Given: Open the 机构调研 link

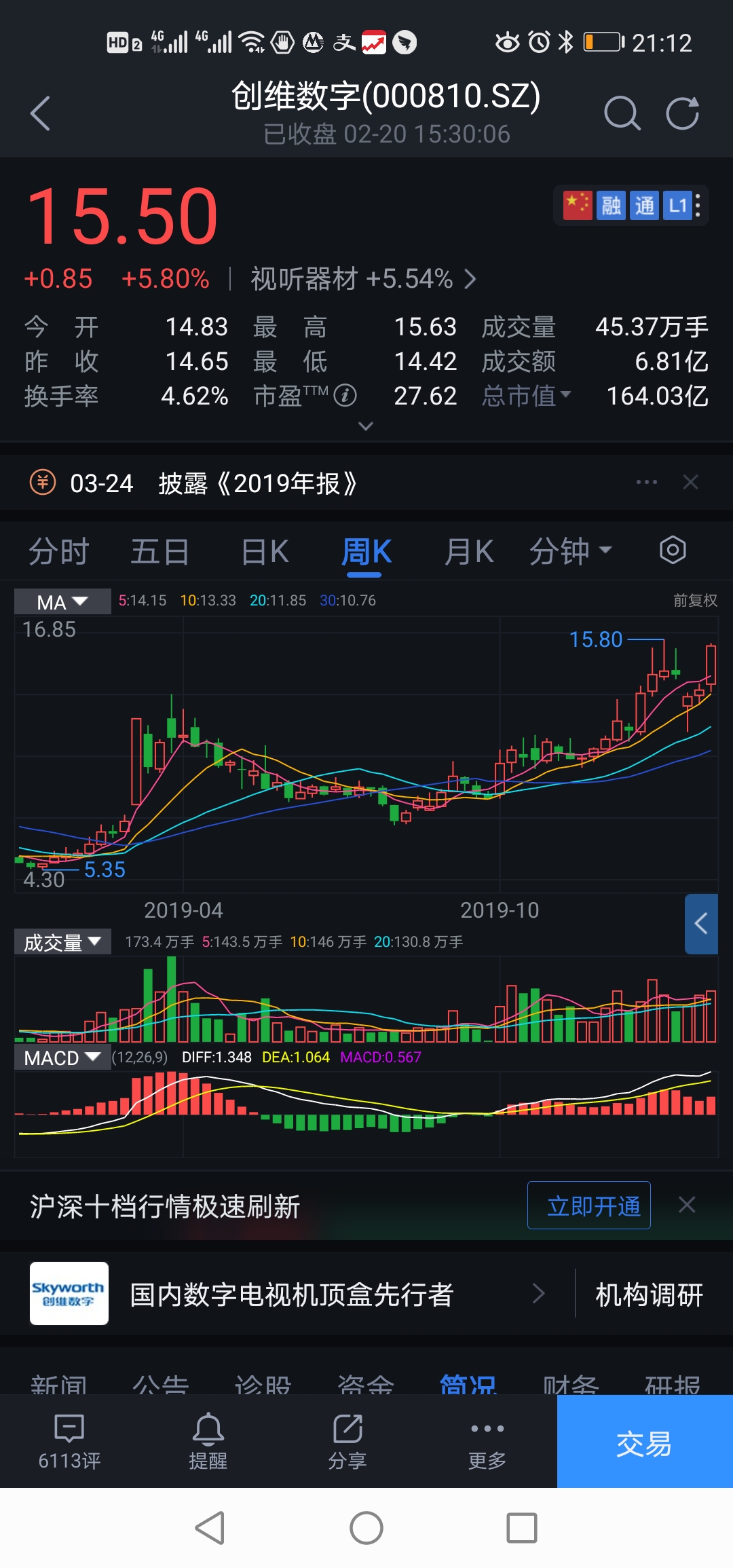Looking at the screenshot, I should (x=649, y=1294).
